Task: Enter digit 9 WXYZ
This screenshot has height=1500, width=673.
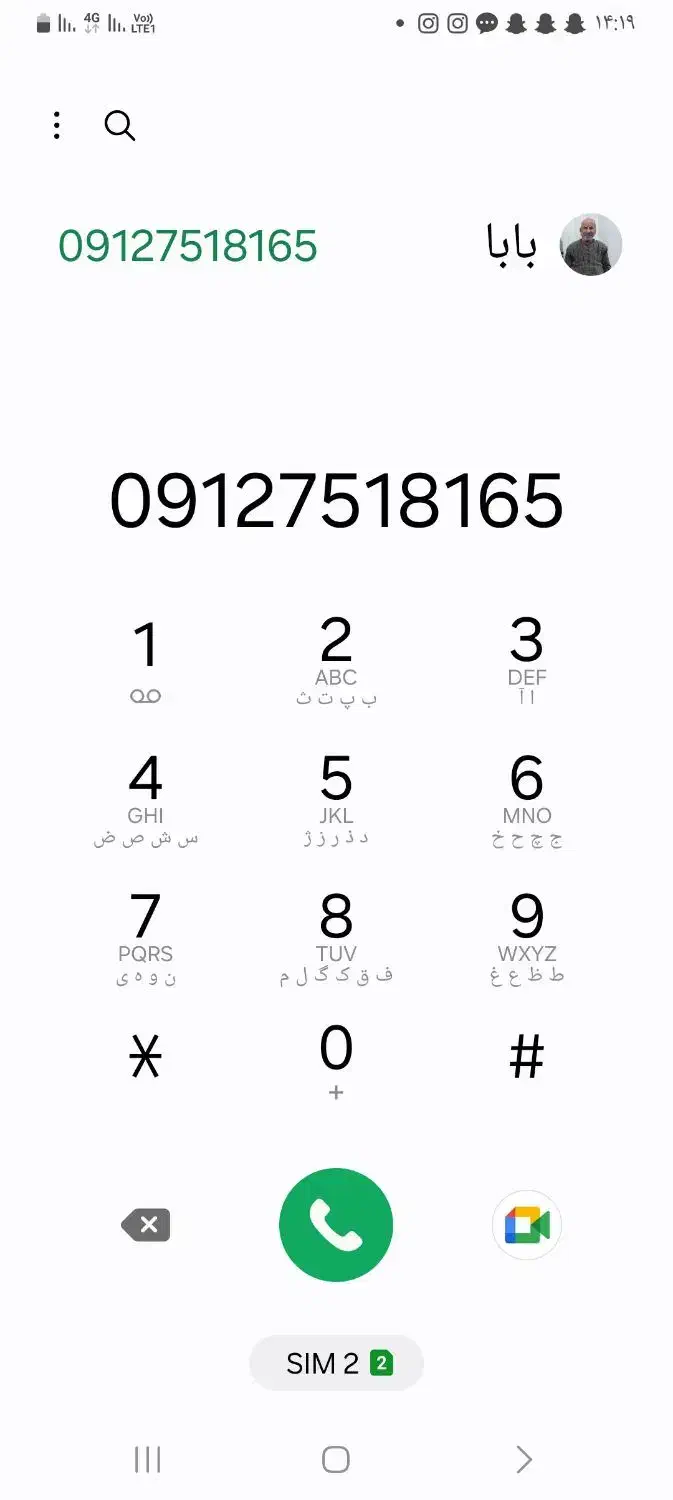Action: click(x=526, y=935)
